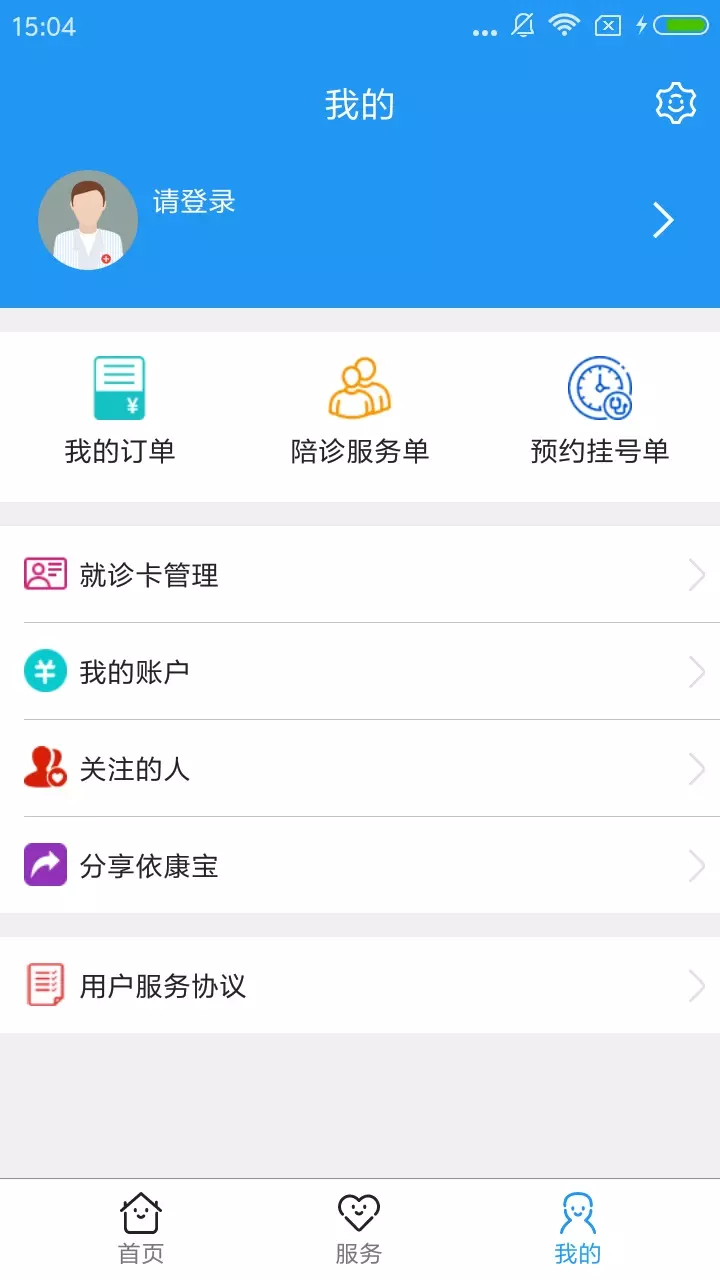Read the 用户服务协议
The height and width of the screenshot is (1280, 720).
(x=360, y=986)
